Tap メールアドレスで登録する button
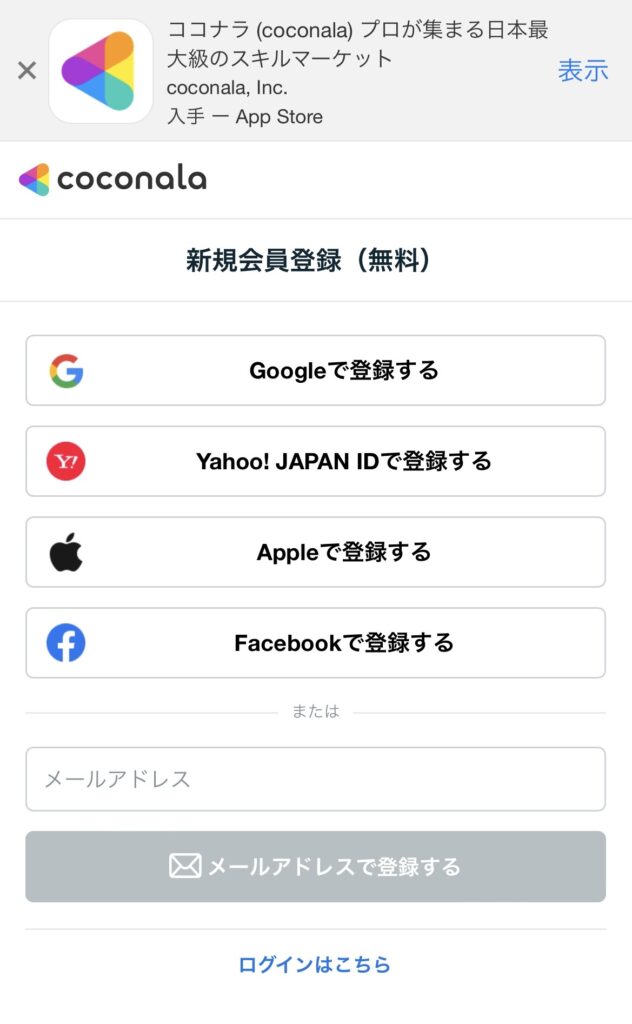This screenshot has width=632, height=1024. pyautogui.click(x=315, y=867)
